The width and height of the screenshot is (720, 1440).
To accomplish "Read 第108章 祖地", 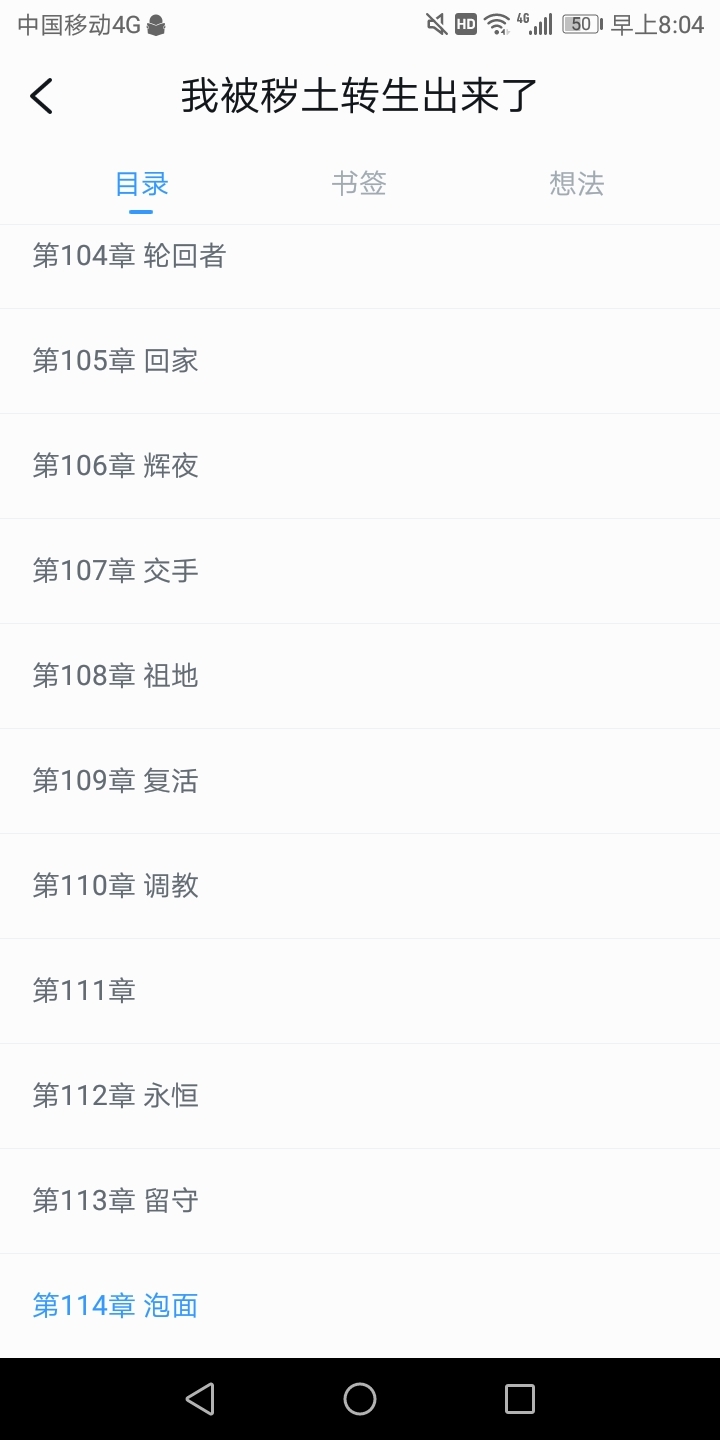I will pyautogui.click(x=116, y=676).
